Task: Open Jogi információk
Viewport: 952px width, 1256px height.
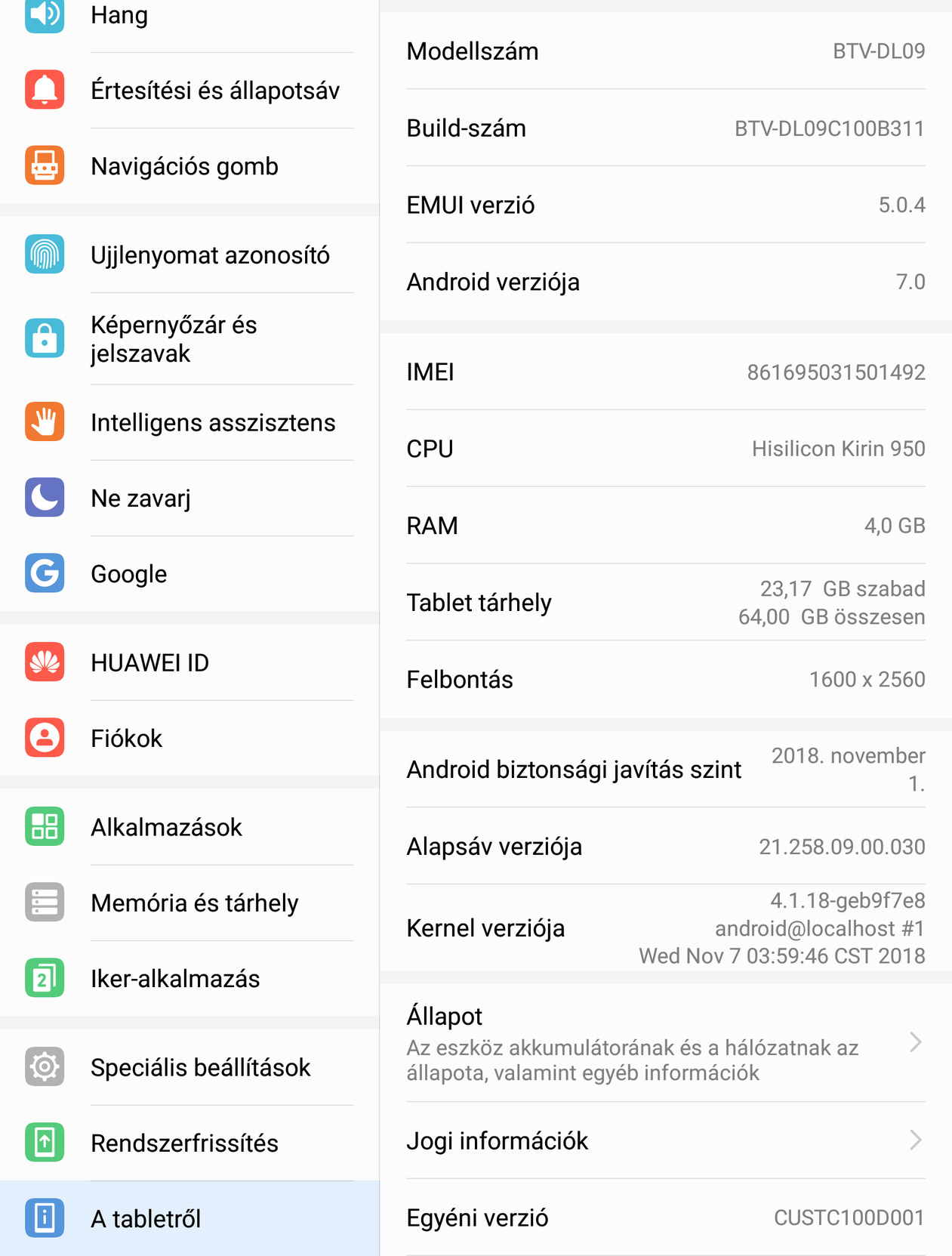Action: point(664,1140)
